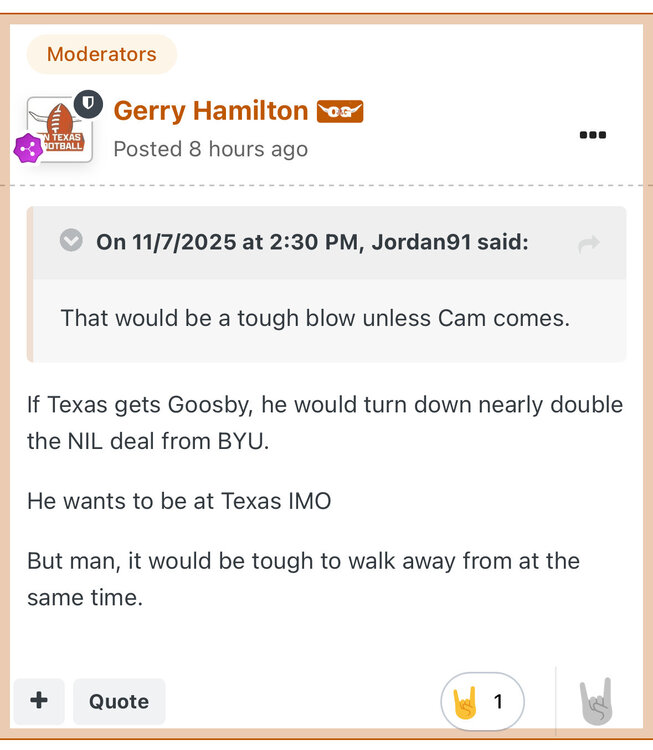Image resolution: width=653 pixels, height=750 pixels.
Task: Tap the Moderators group badge
Action: (x=101, y=54)
